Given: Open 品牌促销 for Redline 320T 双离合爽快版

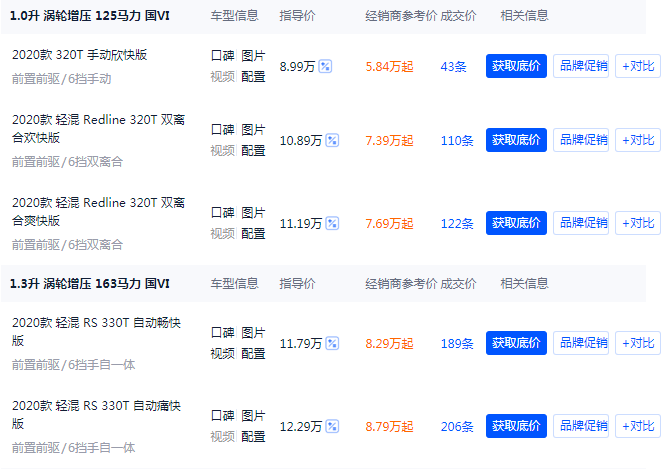Looking at the screenshot, I should point(581,223).
